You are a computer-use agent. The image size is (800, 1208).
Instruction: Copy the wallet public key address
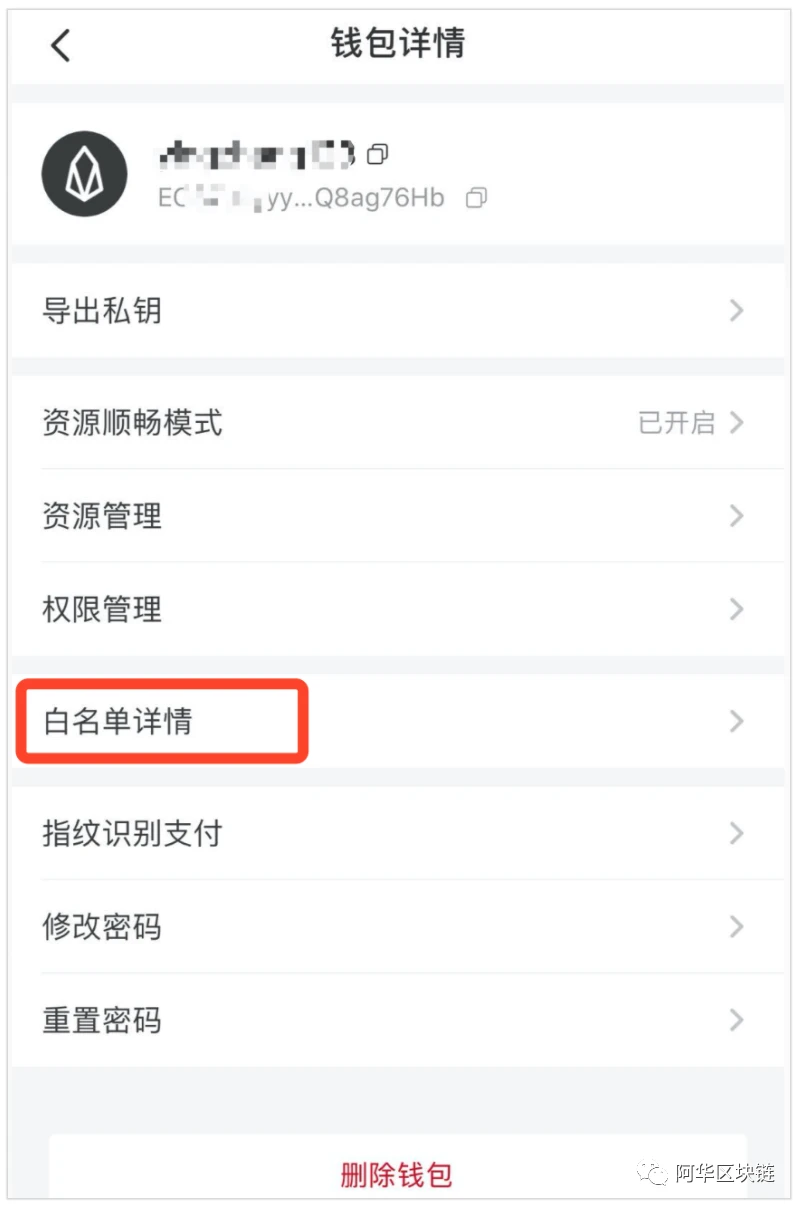click(477, 198)
